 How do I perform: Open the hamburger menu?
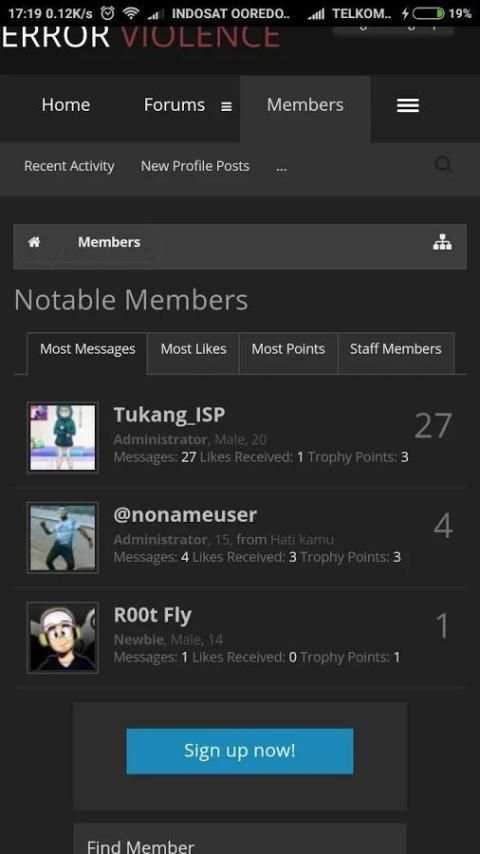[x=408, y=106]
